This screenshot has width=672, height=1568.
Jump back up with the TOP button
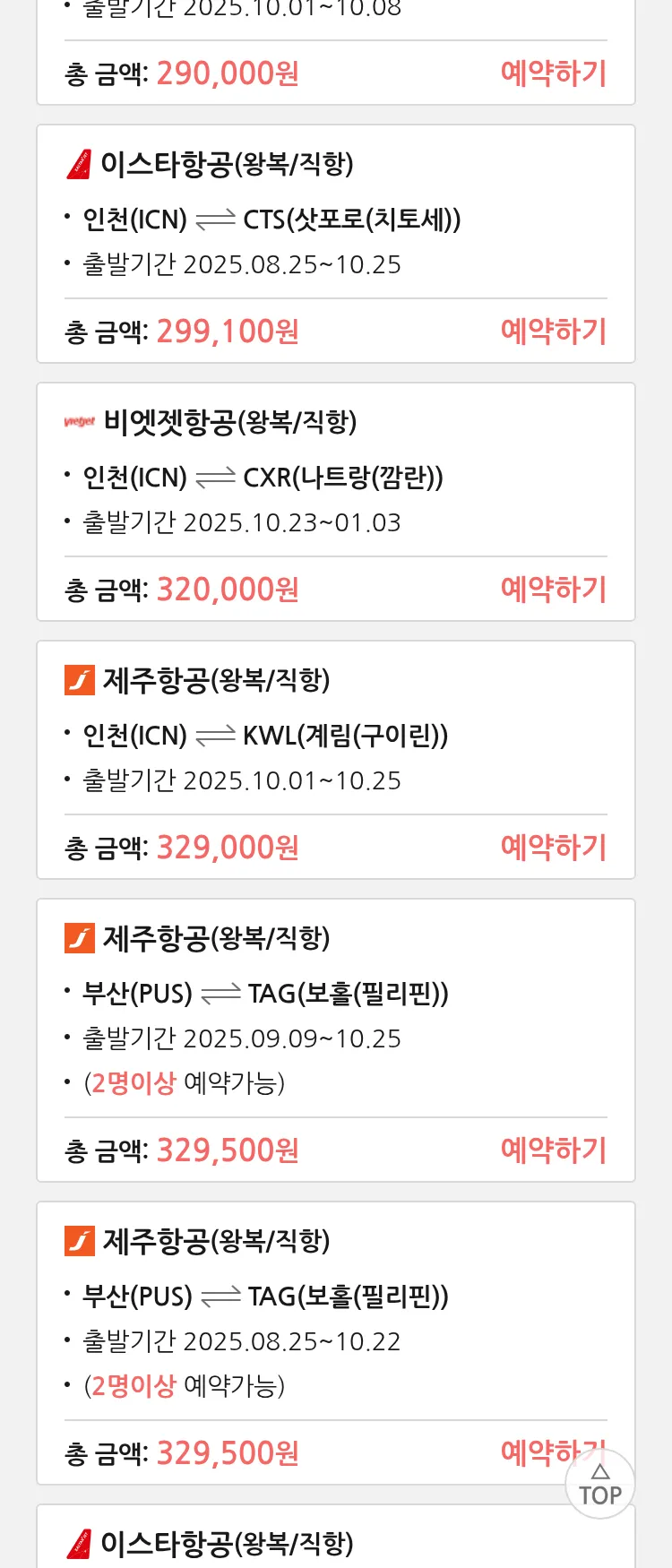coord(600,1486)
